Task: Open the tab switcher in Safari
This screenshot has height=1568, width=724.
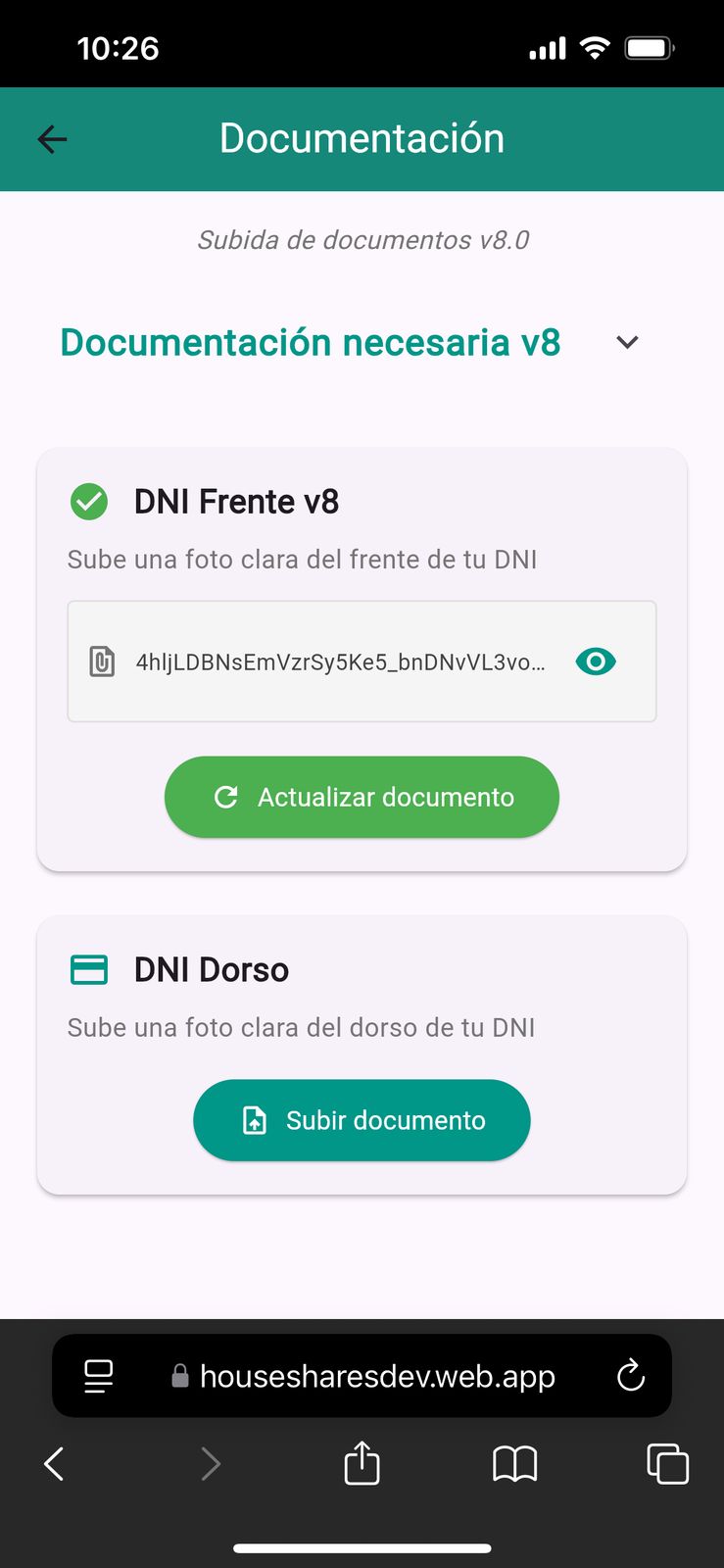Action: [x=668, y=1463]
